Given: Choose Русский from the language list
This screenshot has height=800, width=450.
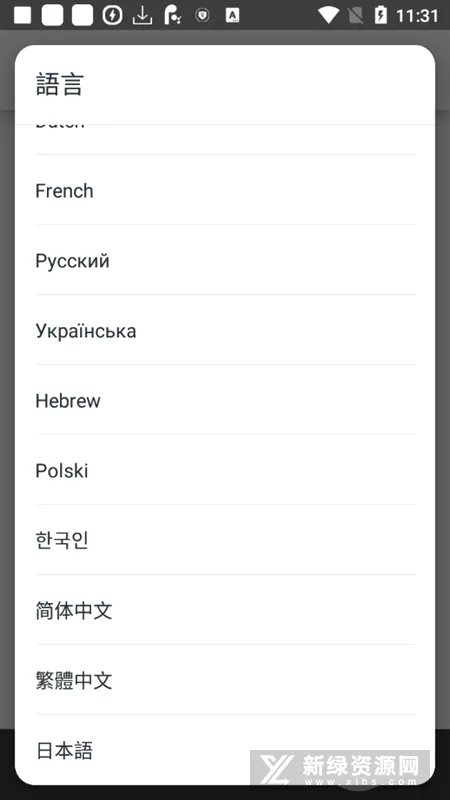Looking at the screenshot, I should (225, 260).
